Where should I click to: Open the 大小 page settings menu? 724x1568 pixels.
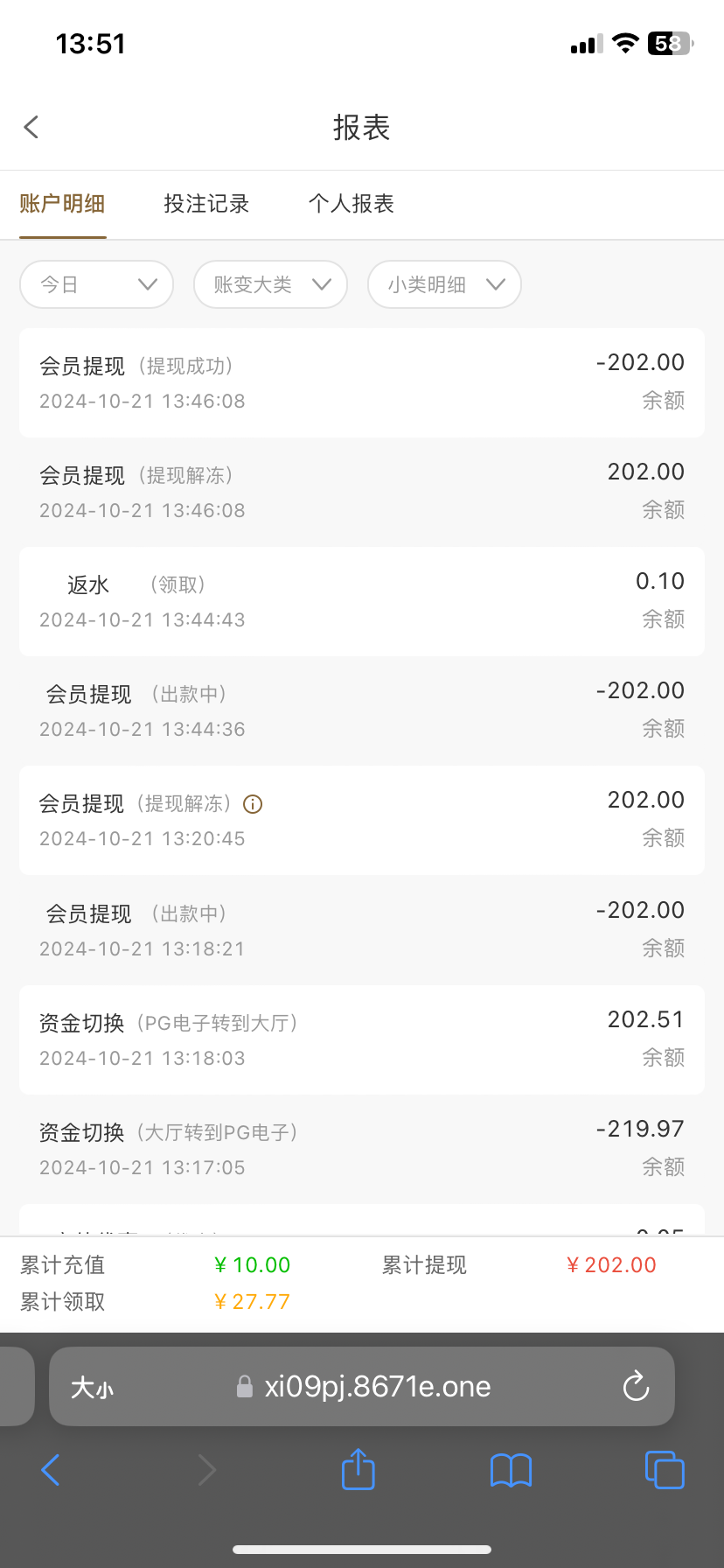92,1387
